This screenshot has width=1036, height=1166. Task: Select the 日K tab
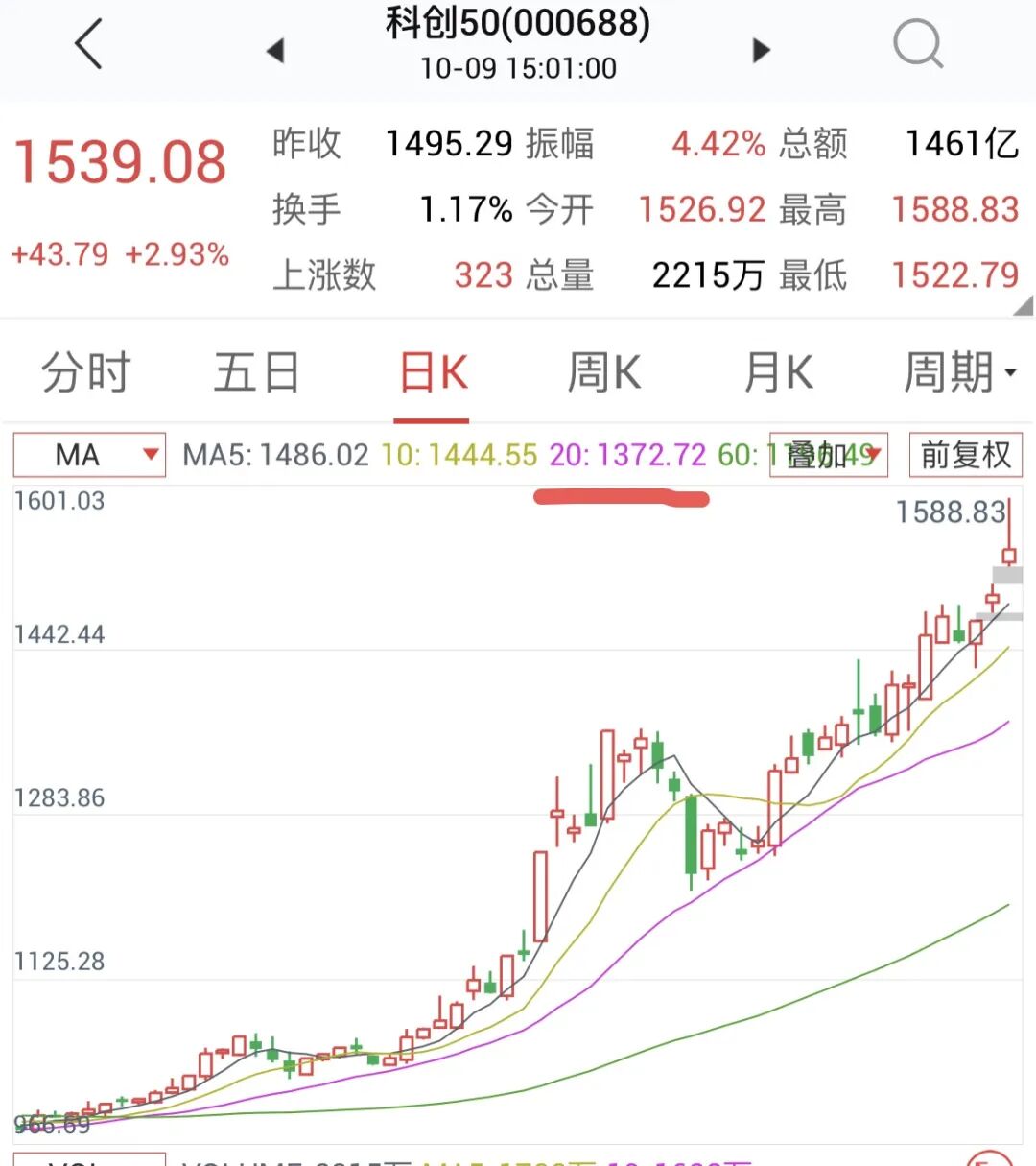pyautogui.click(x=433, y=372)
